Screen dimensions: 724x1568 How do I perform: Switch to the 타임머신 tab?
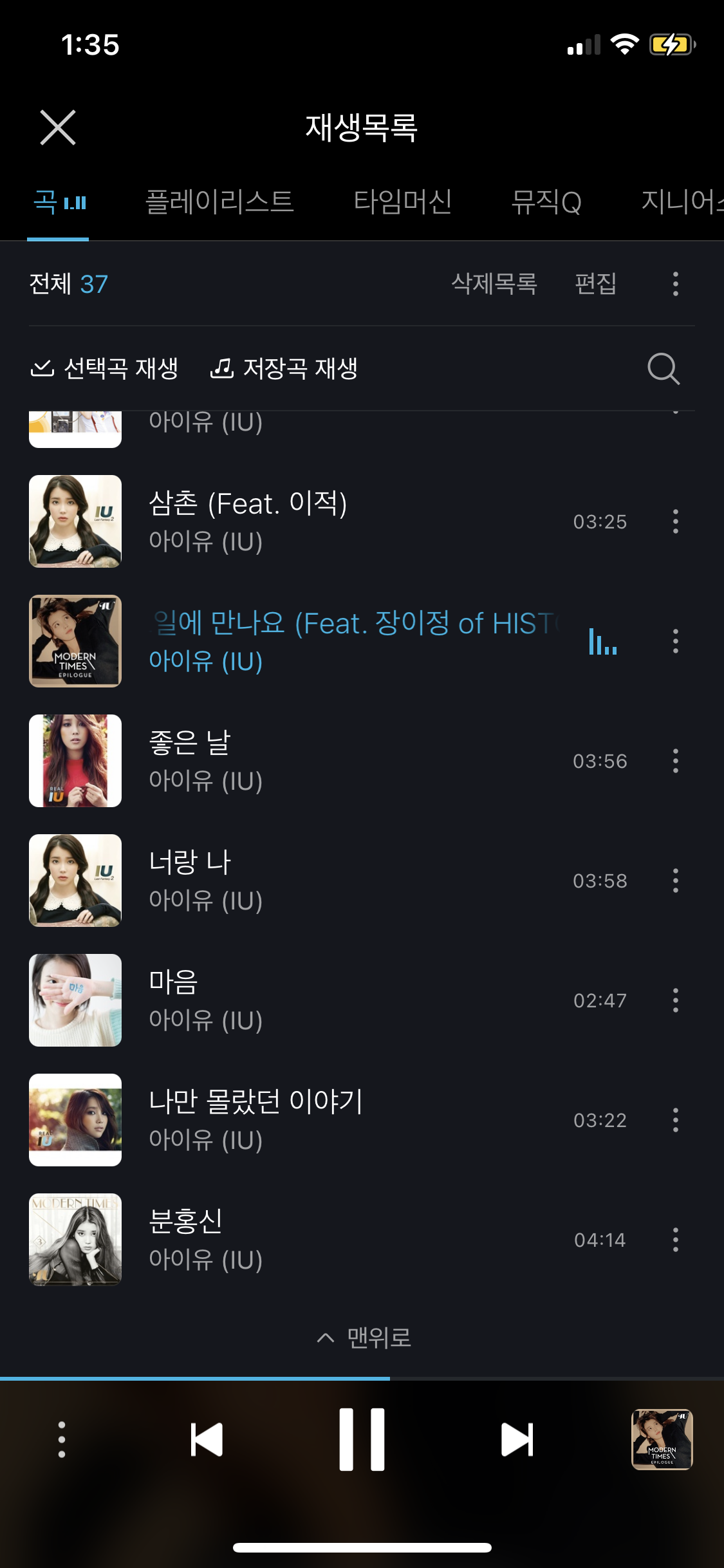(402, 202)
